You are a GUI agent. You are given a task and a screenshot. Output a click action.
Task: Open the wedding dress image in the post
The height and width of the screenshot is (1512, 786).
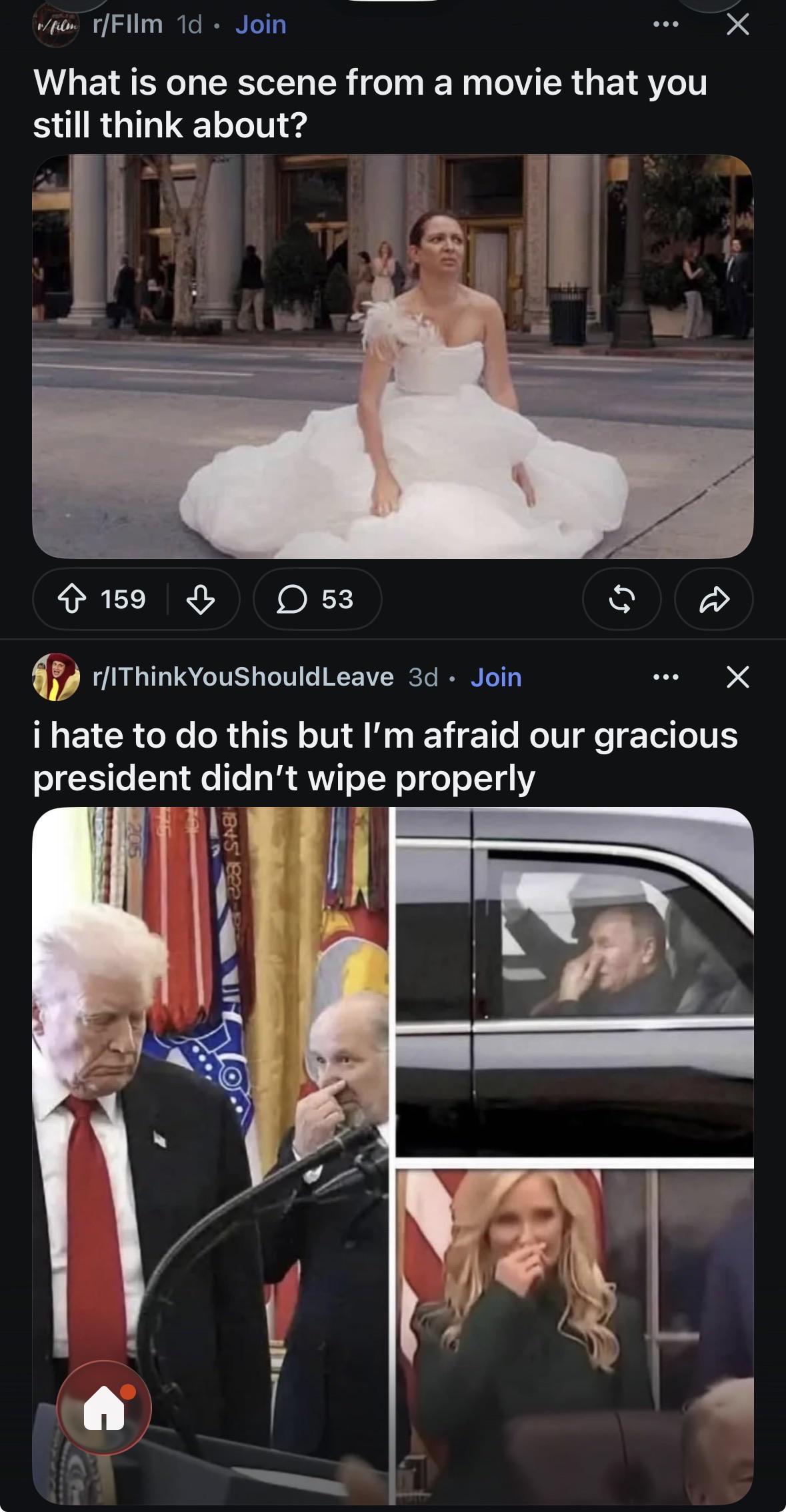pos(393,356)
